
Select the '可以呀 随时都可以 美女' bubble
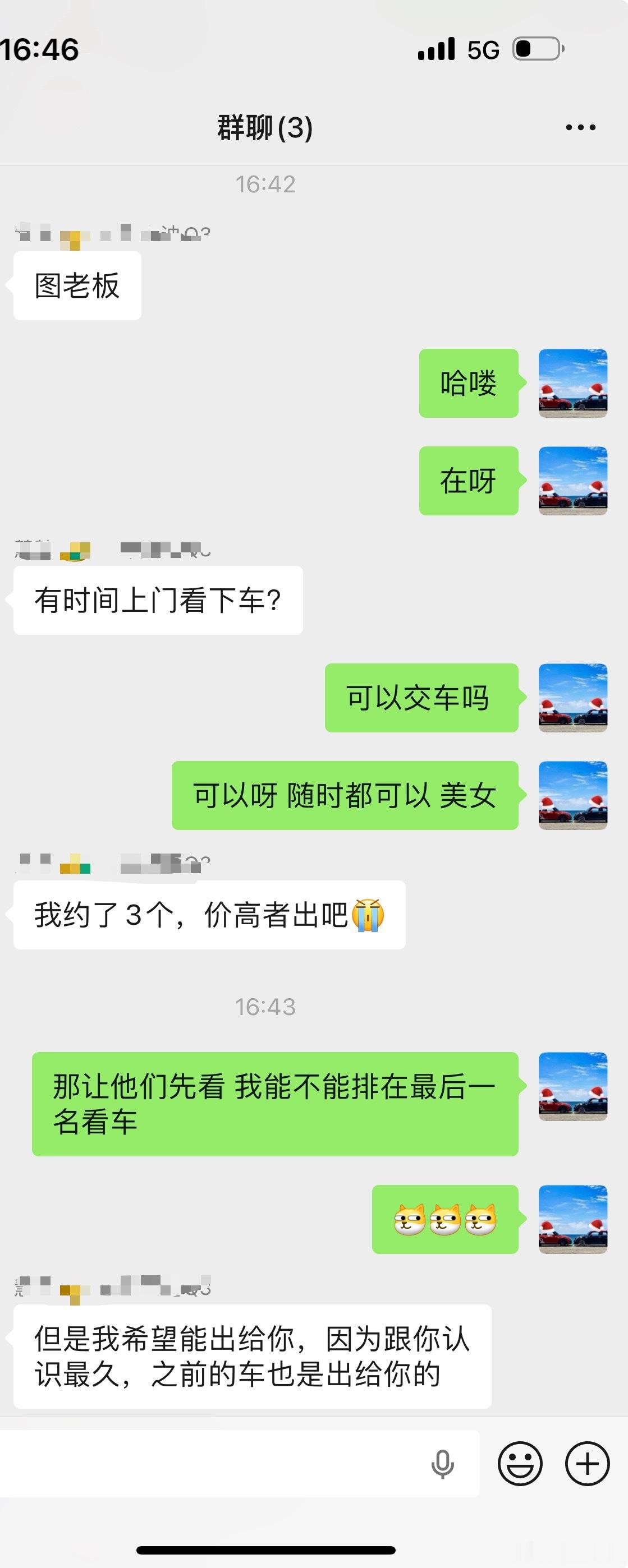point(343,795)
